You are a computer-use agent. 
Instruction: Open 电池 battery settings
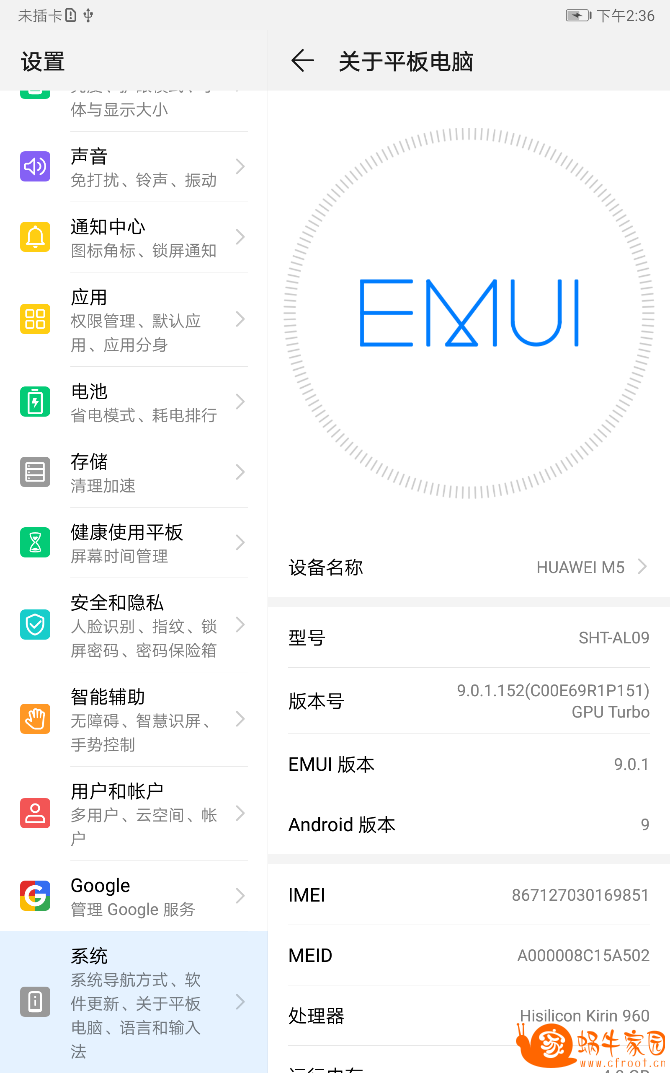coord(134,402)
